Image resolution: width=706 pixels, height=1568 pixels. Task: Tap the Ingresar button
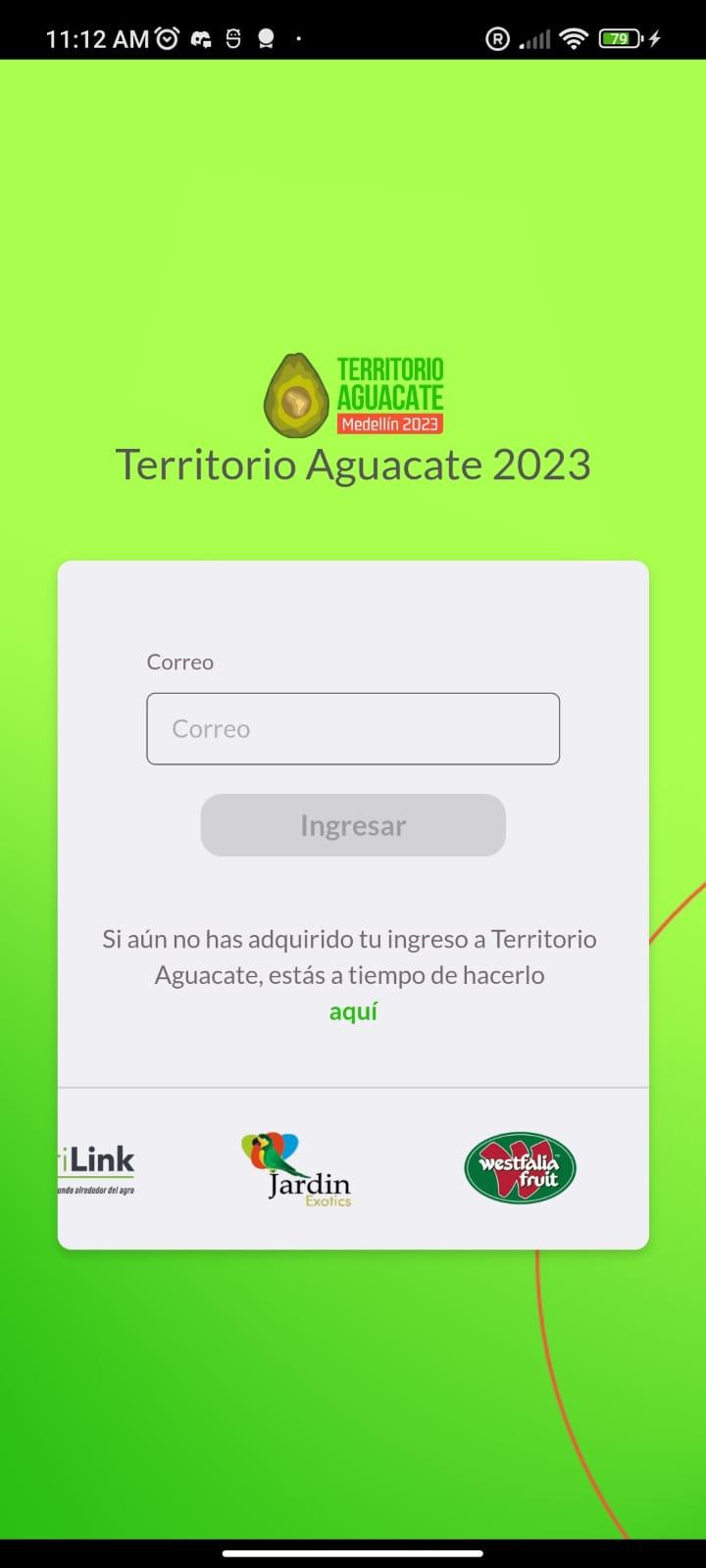point(353,825)
